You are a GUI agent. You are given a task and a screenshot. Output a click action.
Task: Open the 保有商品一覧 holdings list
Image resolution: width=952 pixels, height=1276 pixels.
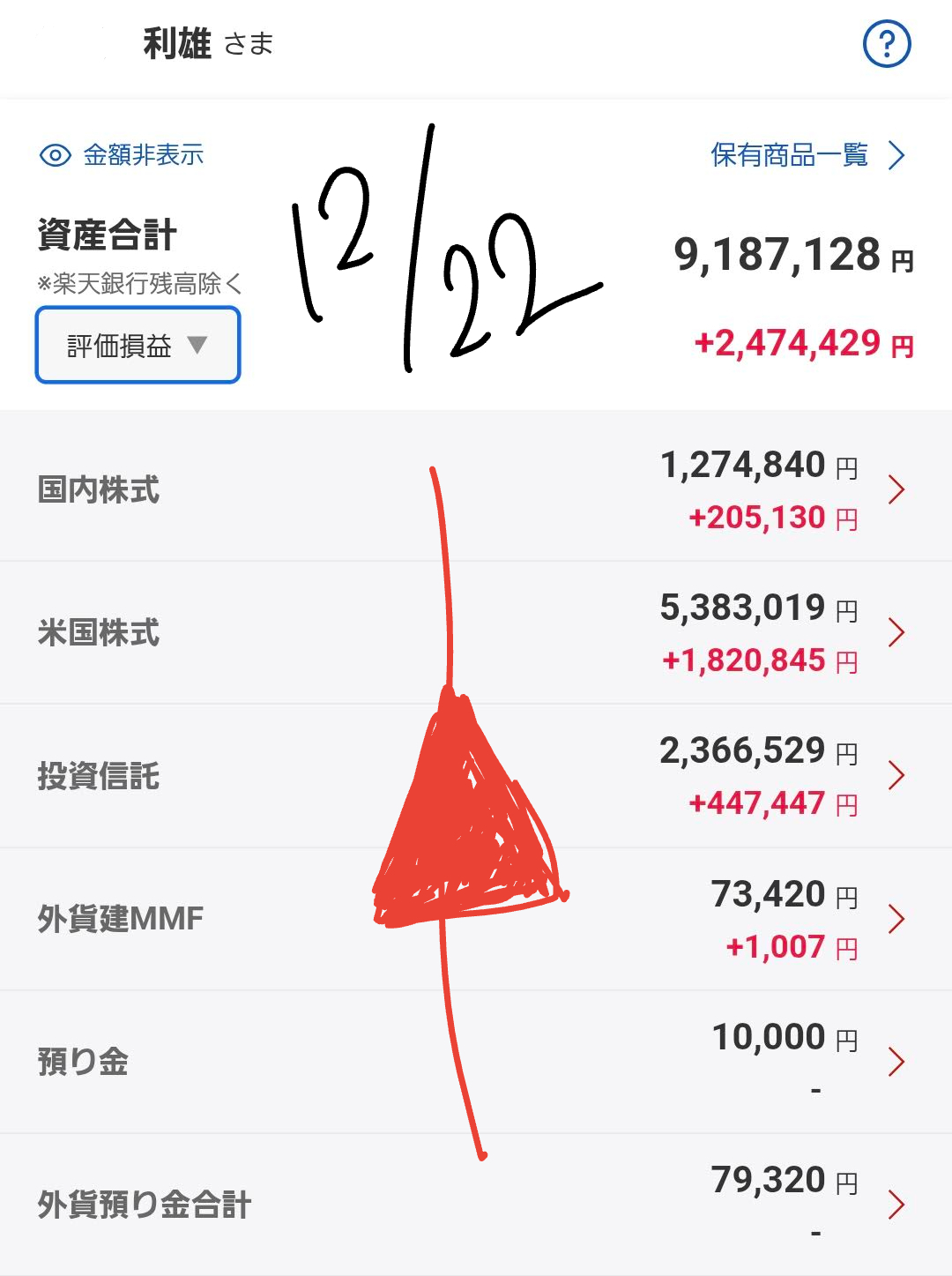[x=807, y=156]
